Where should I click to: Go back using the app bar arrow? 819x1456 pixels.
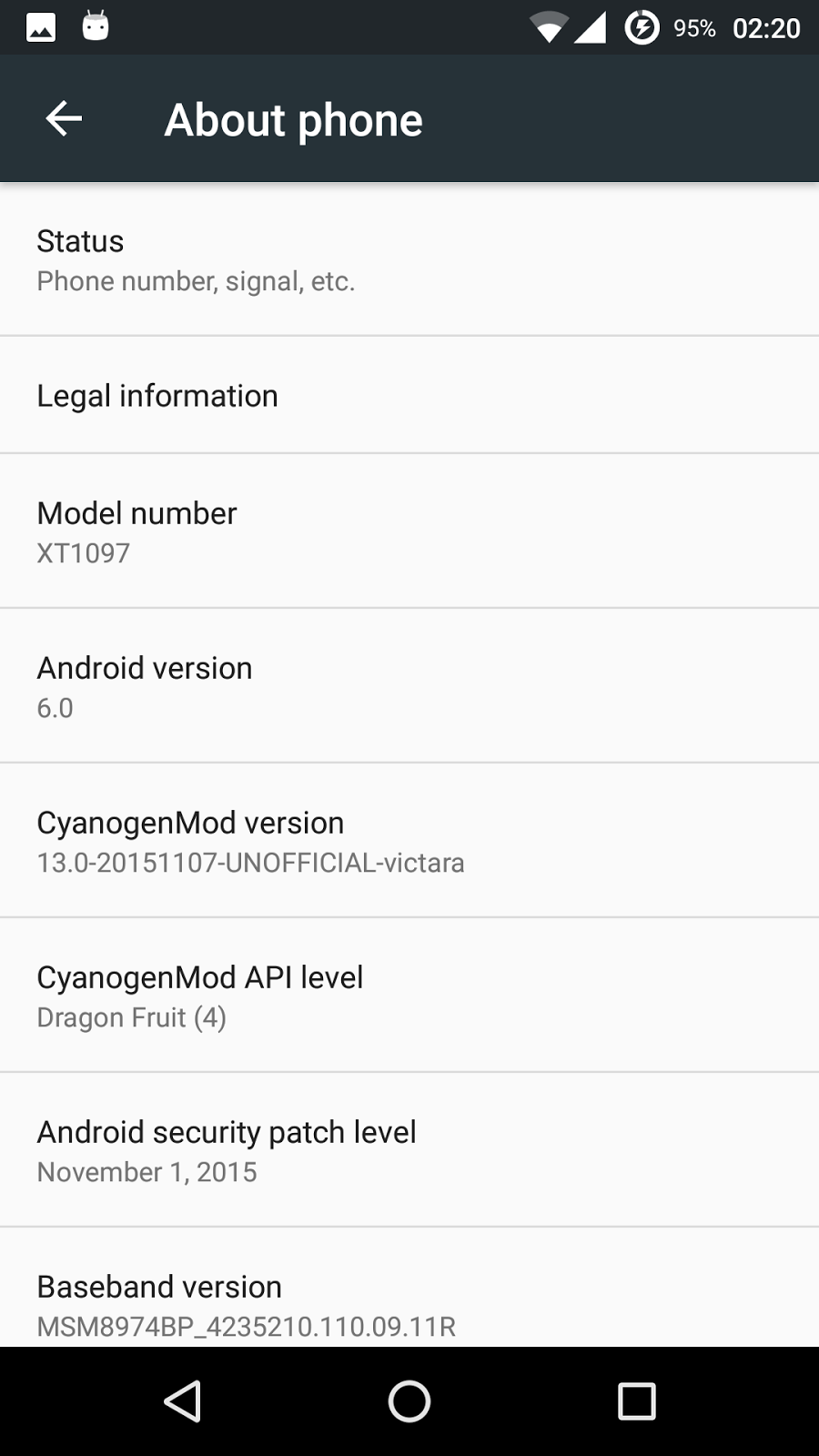pos(64,119)
